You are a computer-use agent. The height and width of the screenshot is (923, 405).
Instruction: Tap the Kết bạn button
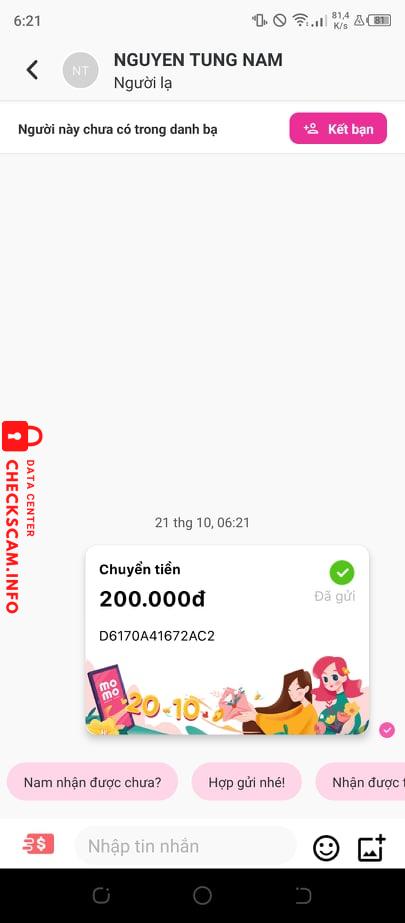click(338, 128)
